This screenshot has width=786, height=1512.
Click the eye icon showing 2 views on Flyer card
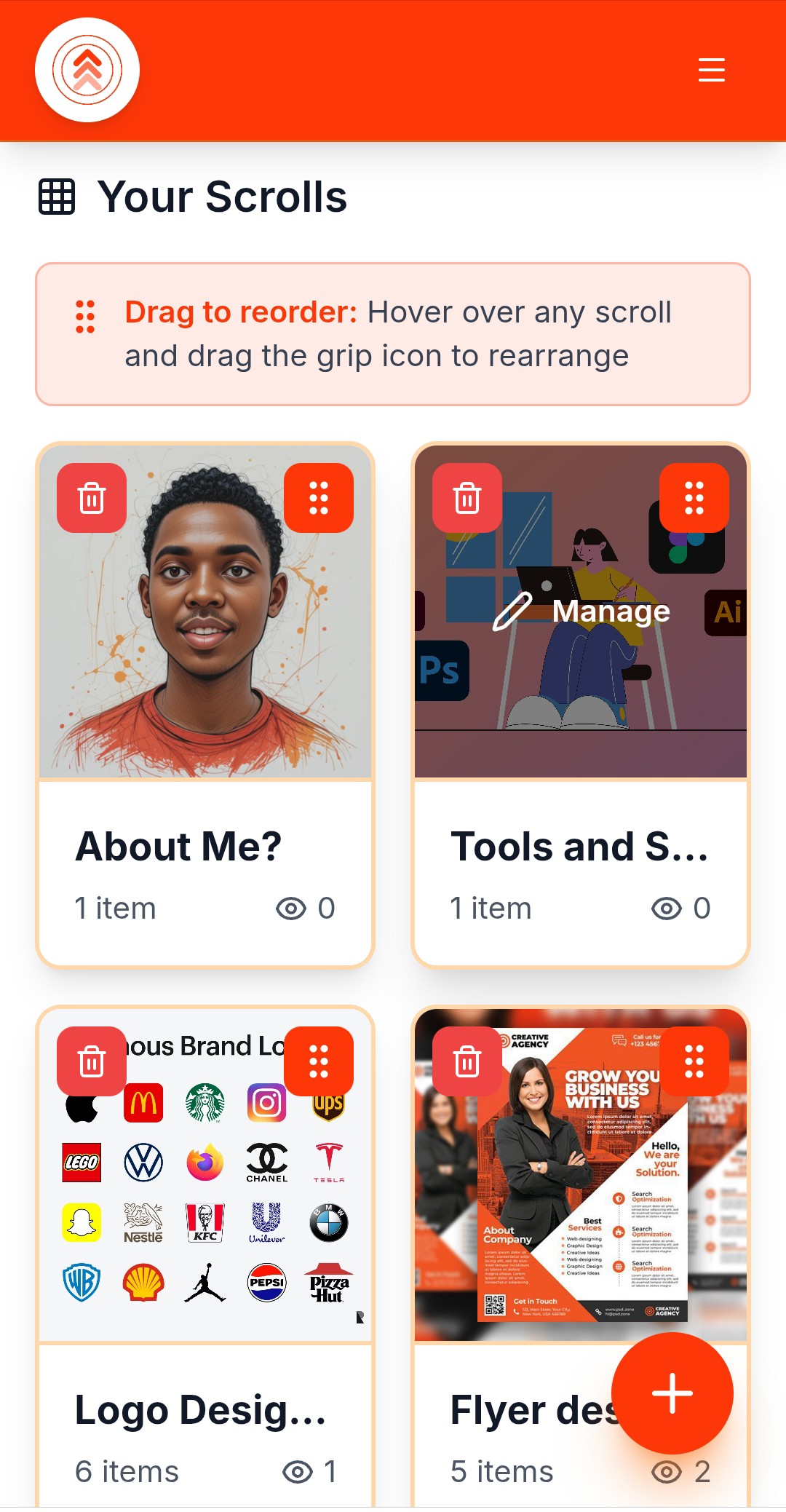click(667, 1471)
